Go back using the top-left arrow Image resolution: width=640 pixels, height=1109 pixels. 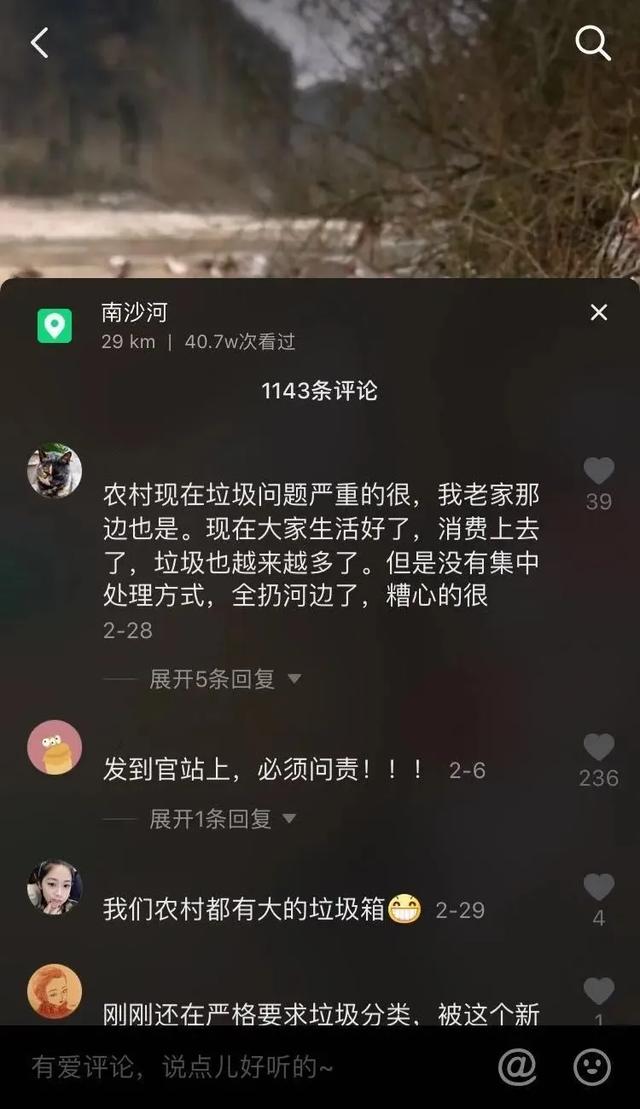tap(40, 43)
